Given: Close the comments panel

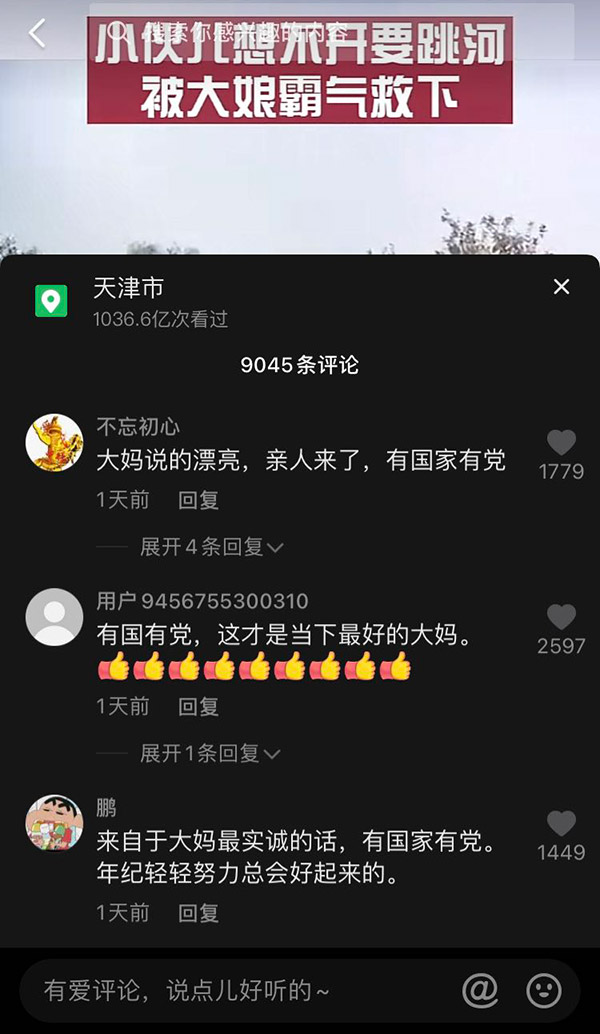Looking at the screenshot, I should coord(561,288).
